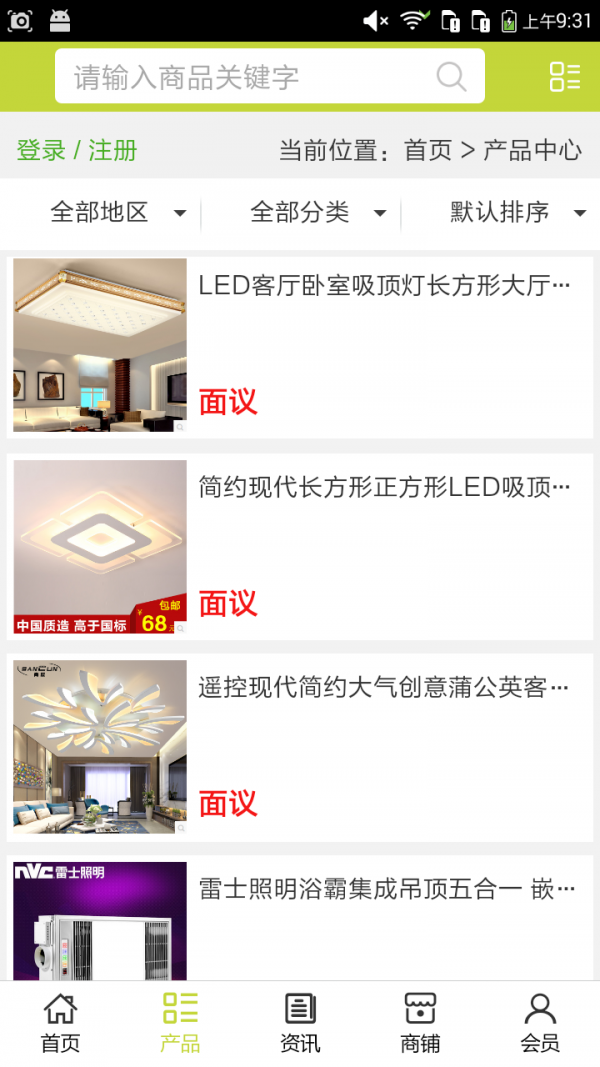Viewport: 600px width, 1067px height.
Task: Expand the 全部地区 region dropdown
Action: (x=118, y=212)
